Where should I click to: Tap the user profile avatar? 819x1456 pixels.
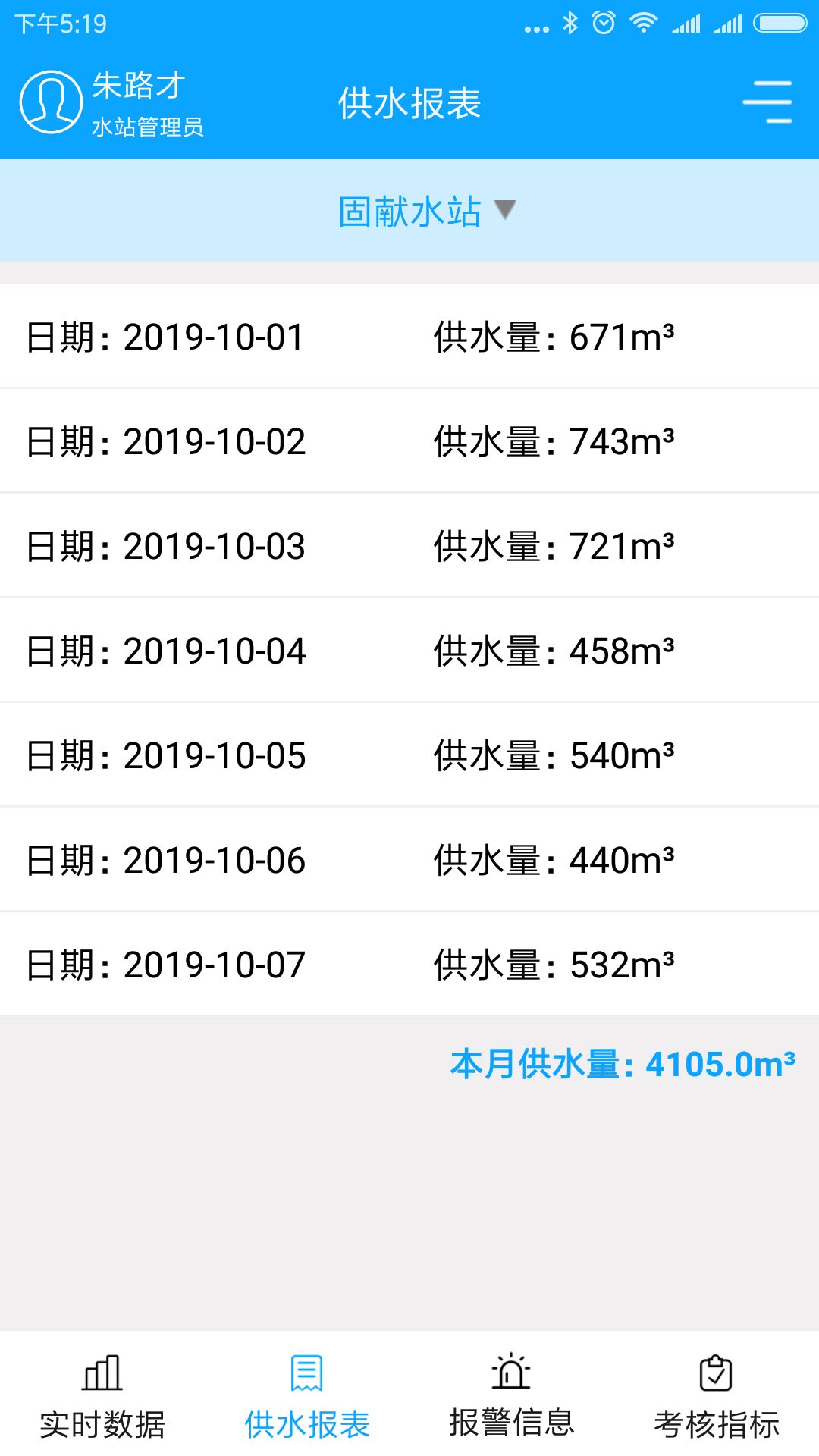pyautogui.click(x=51, y=102)
